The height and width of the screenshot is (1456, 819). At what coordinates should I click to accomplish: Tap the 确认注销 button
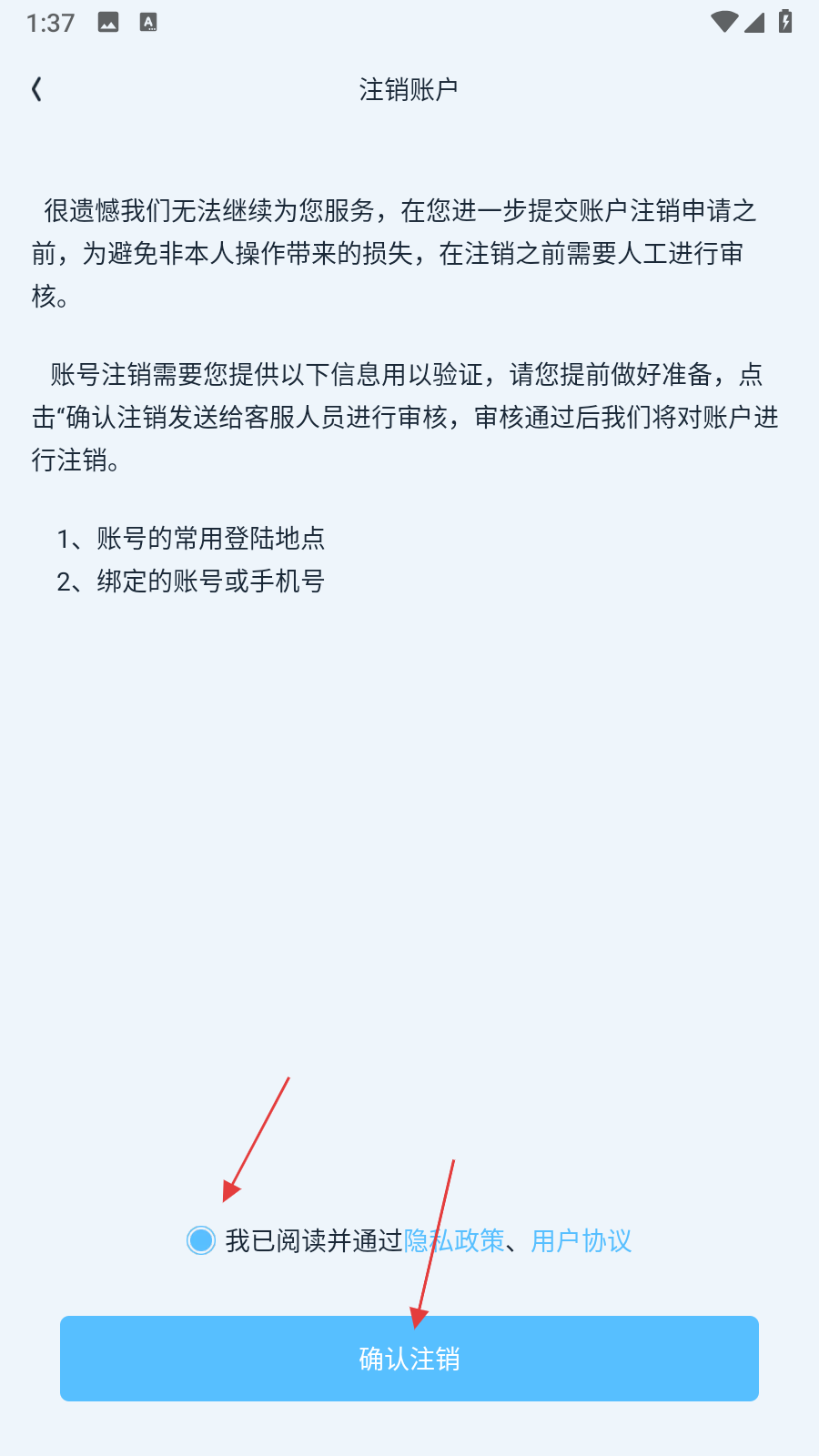[409, 1359]
